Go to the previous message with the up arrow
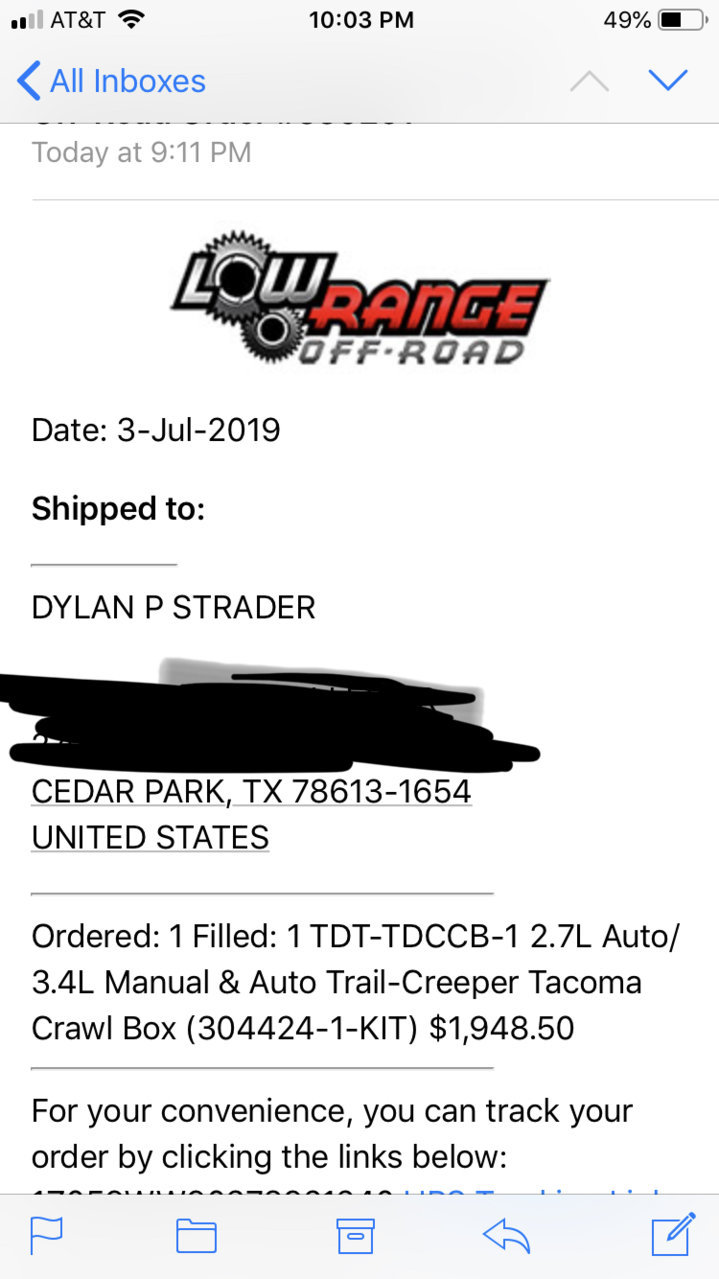Image resolution: width=719 pixels, height=1279 pixels. coord(589,82)
